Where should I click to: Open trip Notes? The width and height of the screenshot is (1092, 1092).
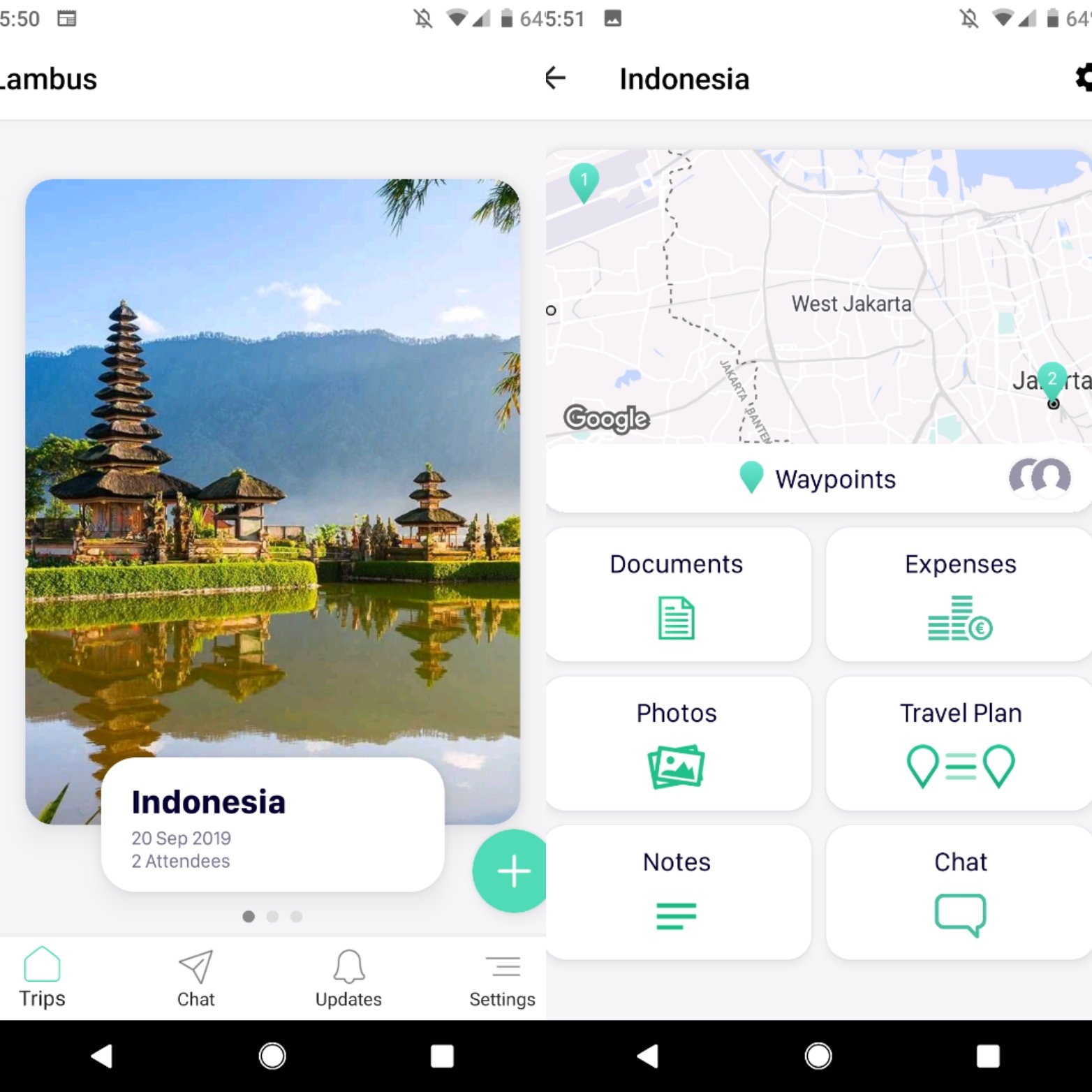tap(677, 892)
